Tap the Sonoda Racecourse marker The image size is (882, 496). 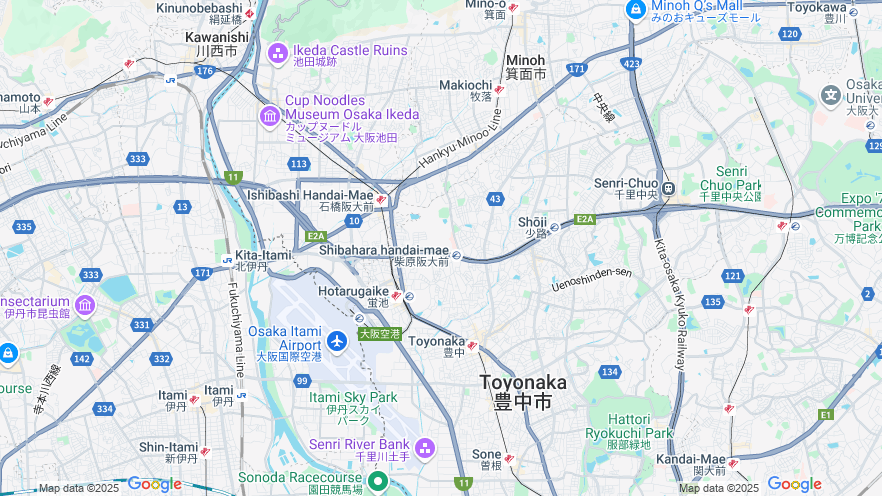[377, 482]
